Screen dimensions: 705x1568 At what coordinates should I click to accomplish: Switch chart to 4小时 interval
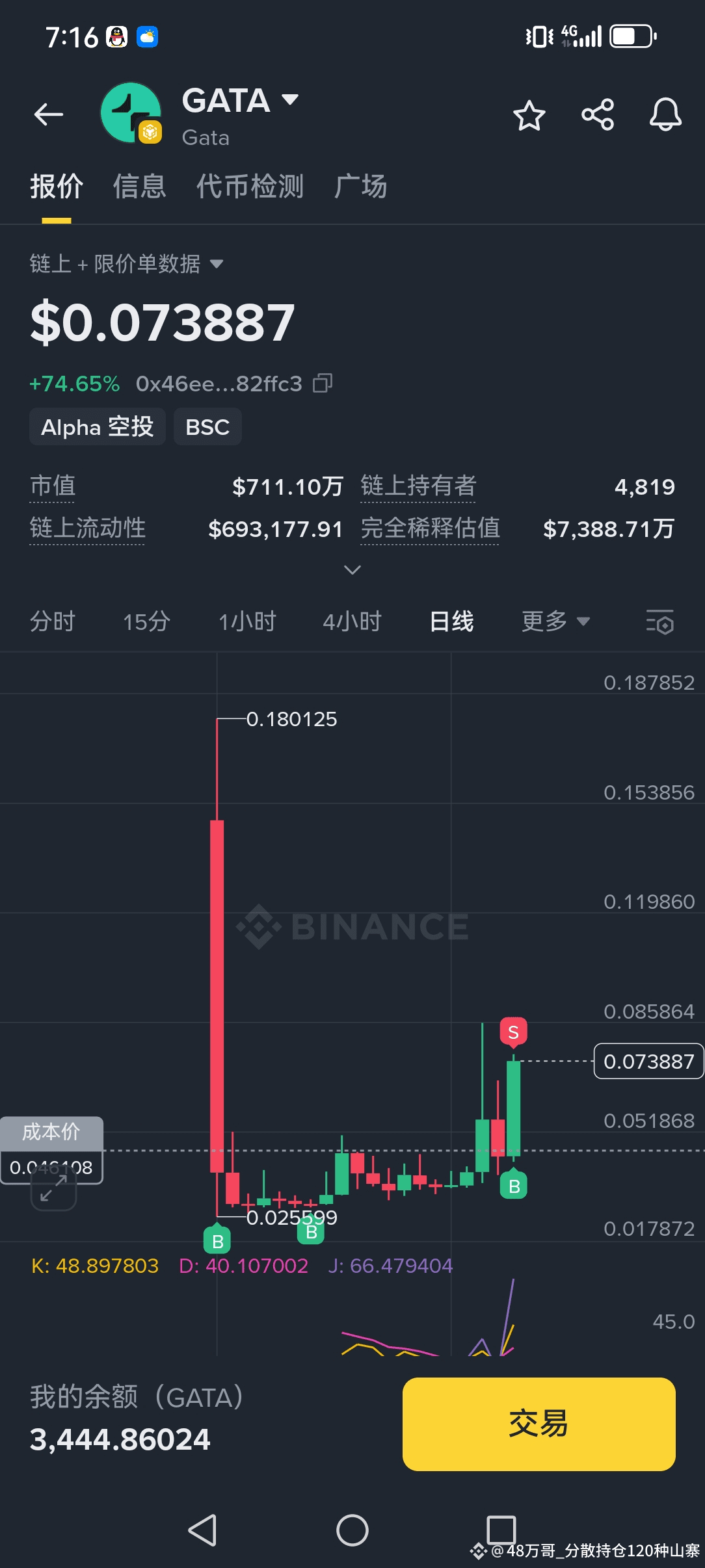pyautogui.click(x=352, y=621)
